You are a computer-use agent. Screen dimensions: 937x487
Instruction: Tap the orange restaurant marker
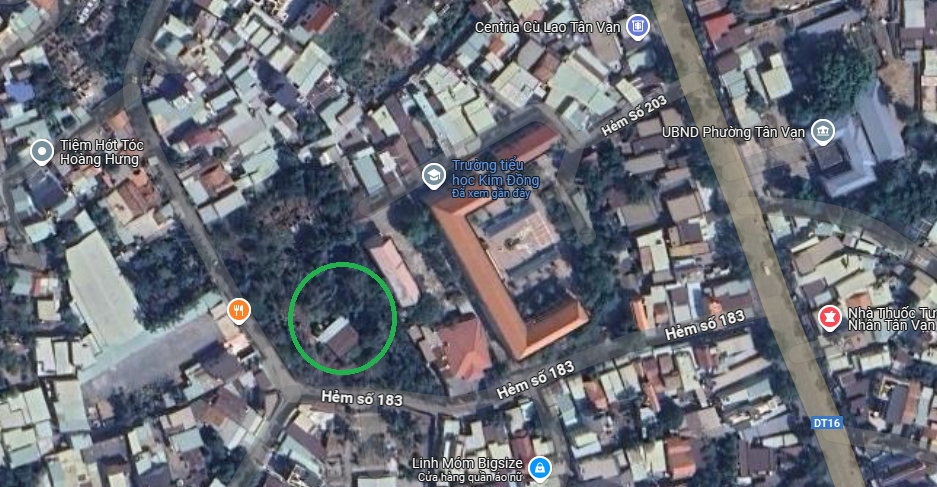click(238, 310)
